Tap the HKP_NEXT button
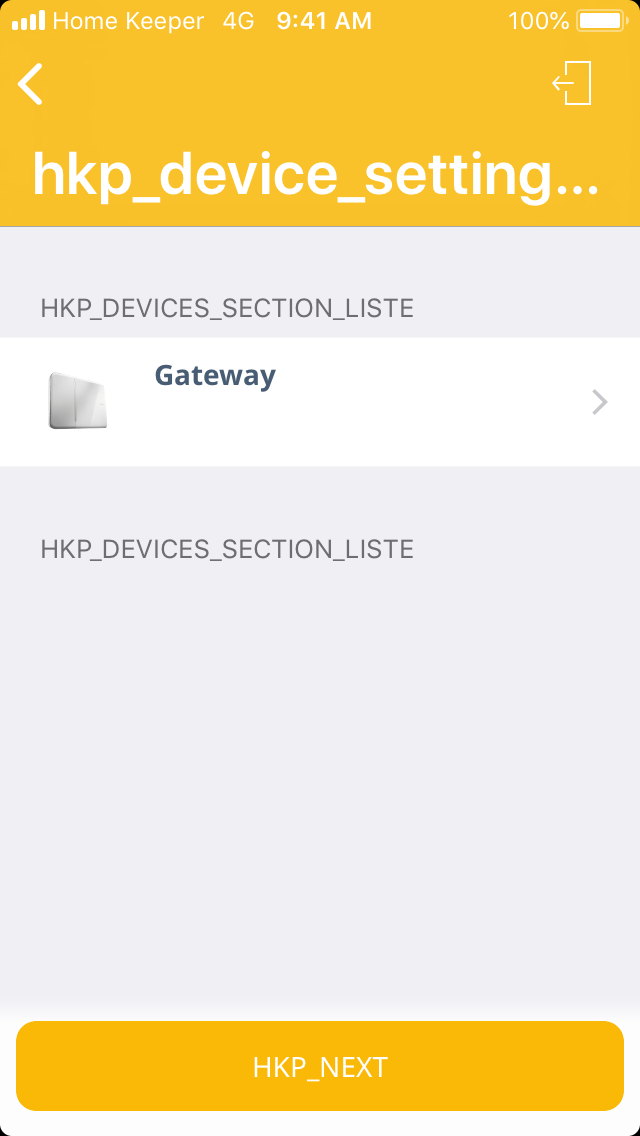640x1136 pixels. click(x=320, y=1066)
